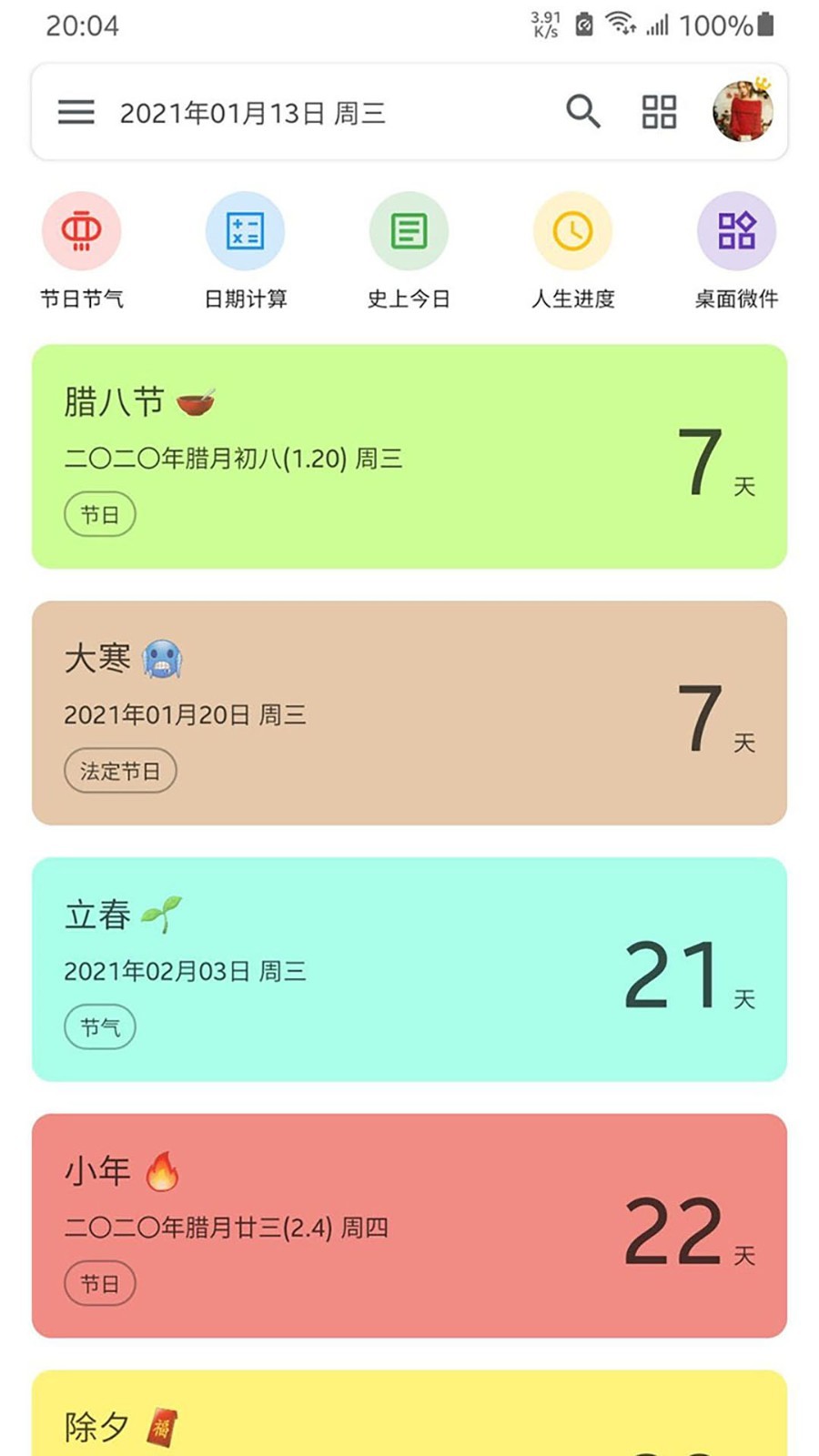Open the 人生进度 clock icon
The image size is (819, 1456).
point(572,231)
